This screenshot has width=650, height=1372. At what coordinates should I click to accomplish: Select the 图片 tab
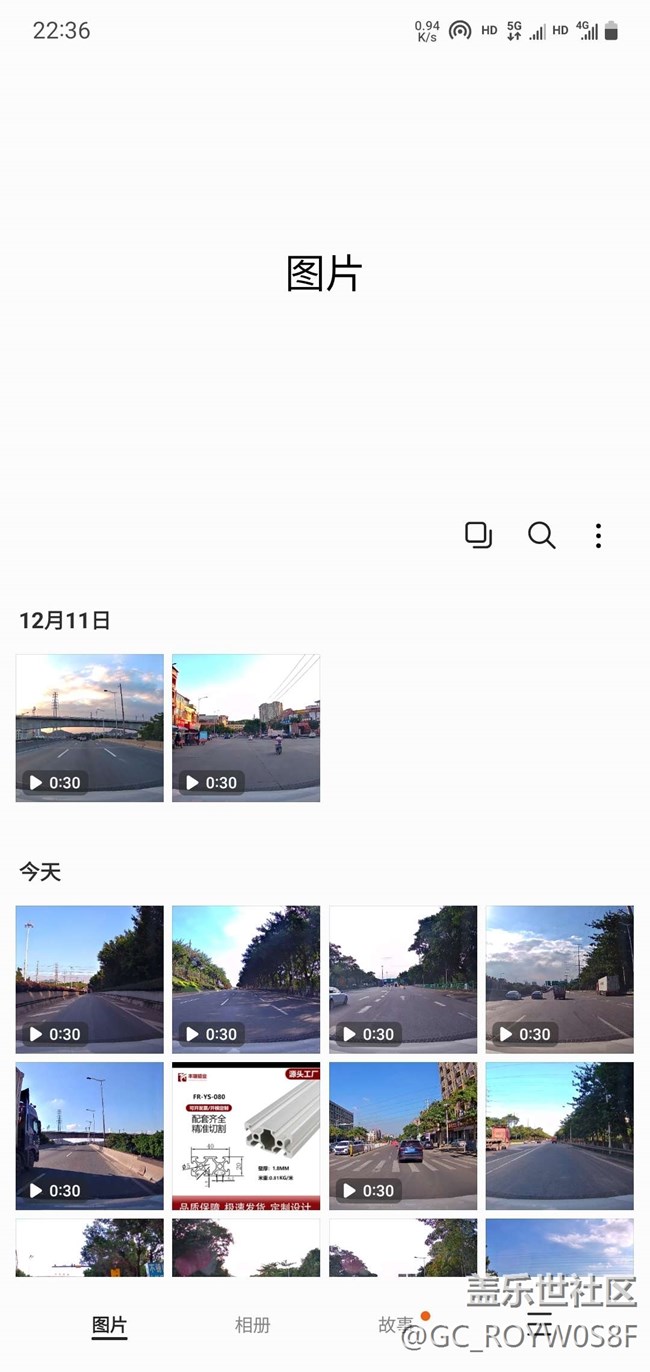pos(109,1325)
